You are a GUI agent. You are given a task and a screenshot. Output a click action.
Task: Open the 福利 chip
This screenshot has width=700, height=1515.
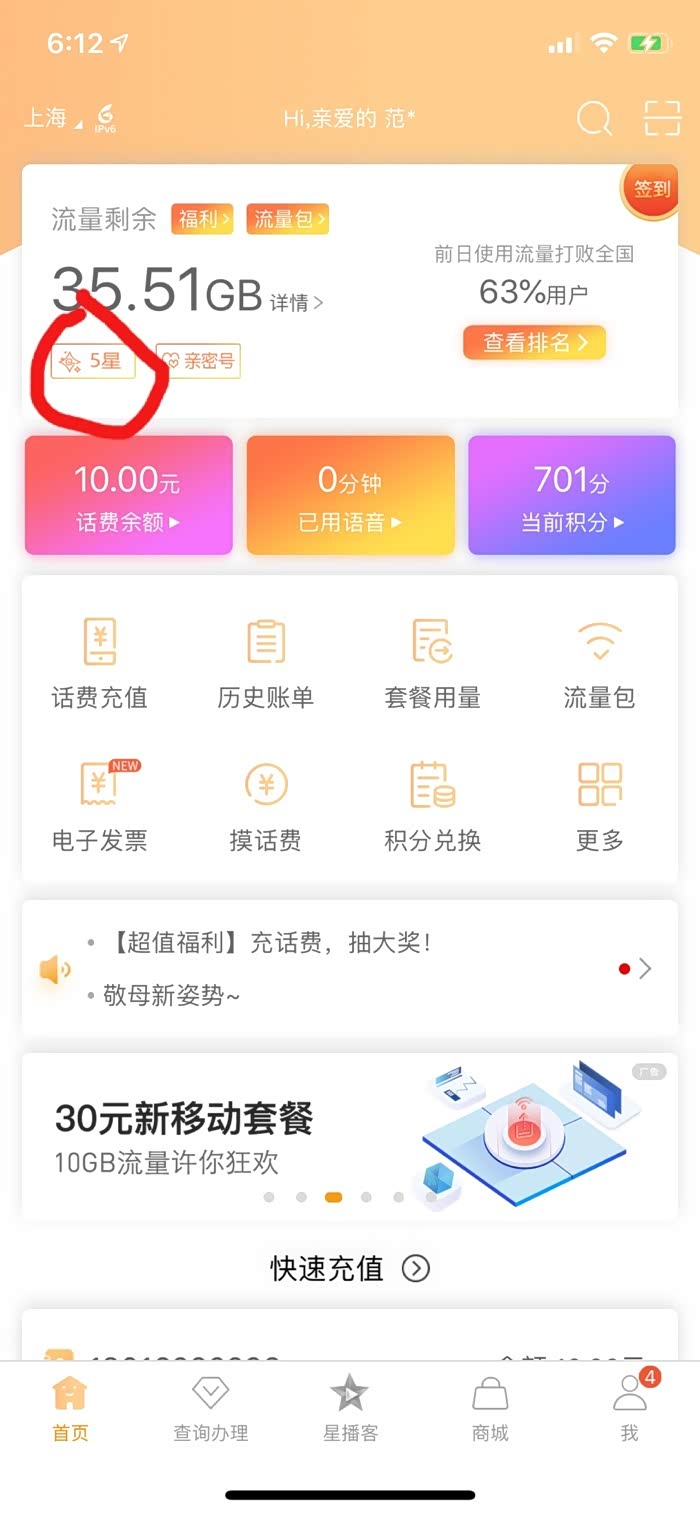202,219
